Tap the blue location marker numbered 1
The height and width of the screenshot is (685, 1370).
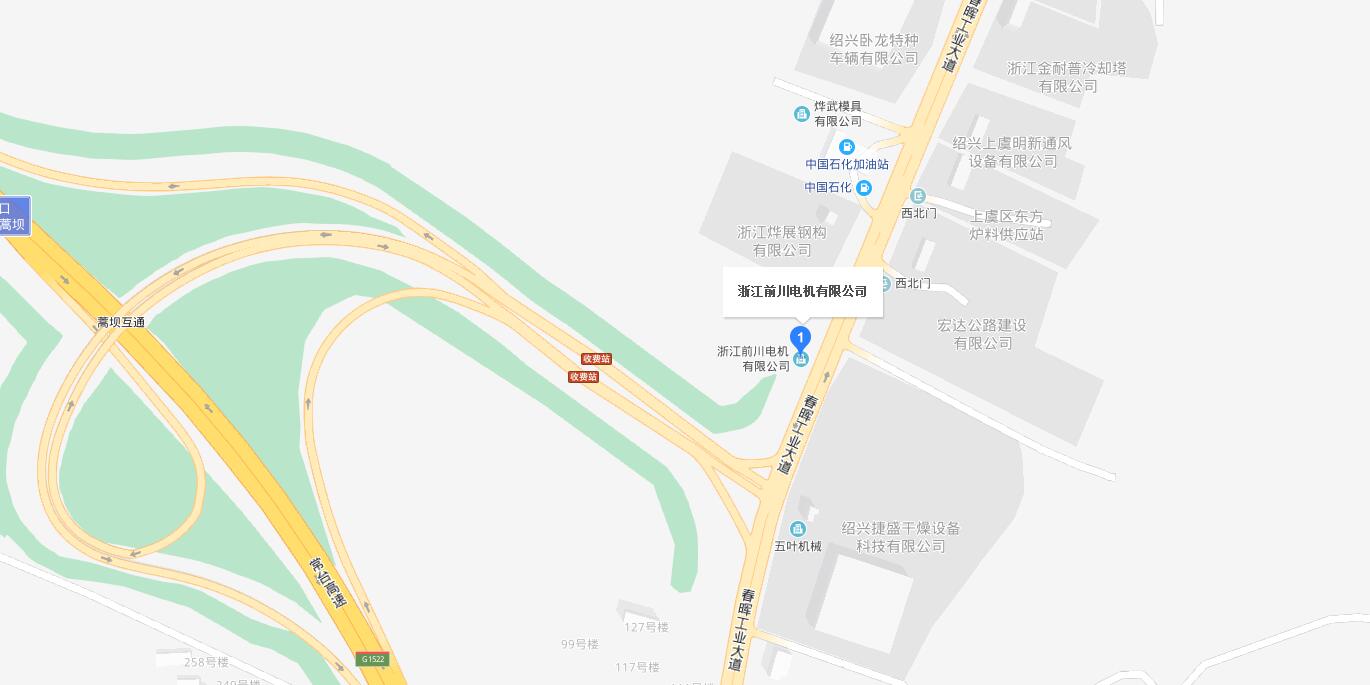[800, 338]
